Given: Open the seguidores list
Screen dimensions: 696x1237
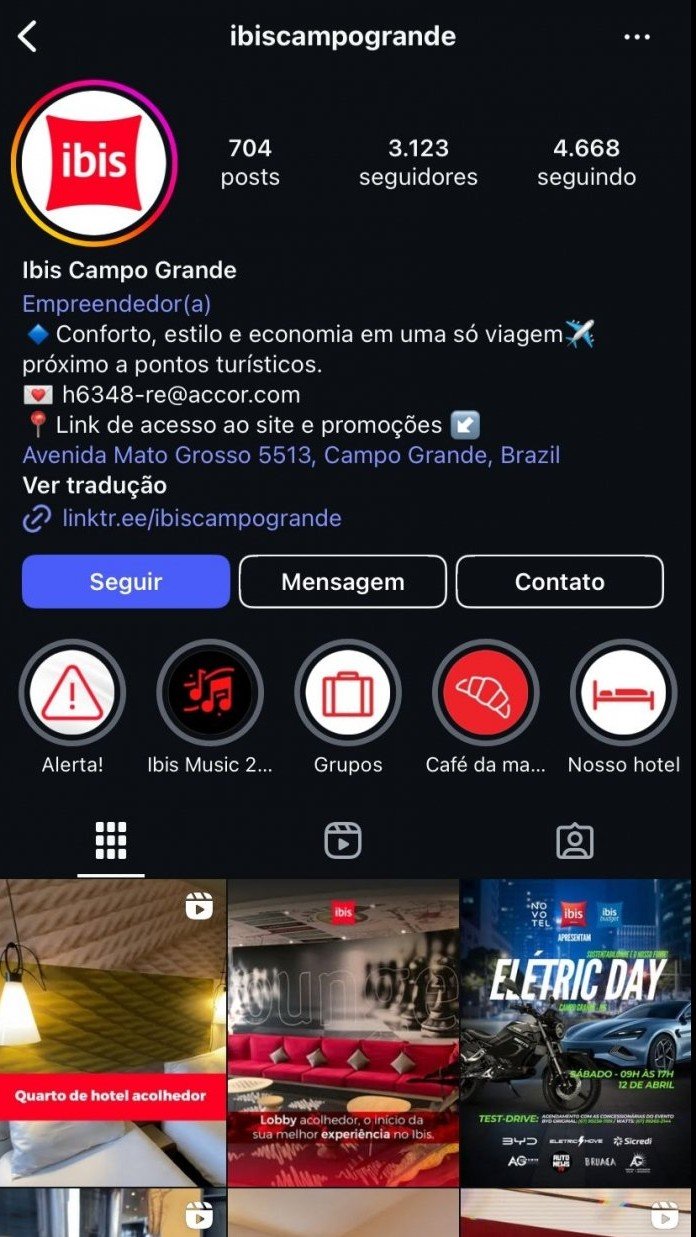Looking at the screenshot, I should pos(418,162).
